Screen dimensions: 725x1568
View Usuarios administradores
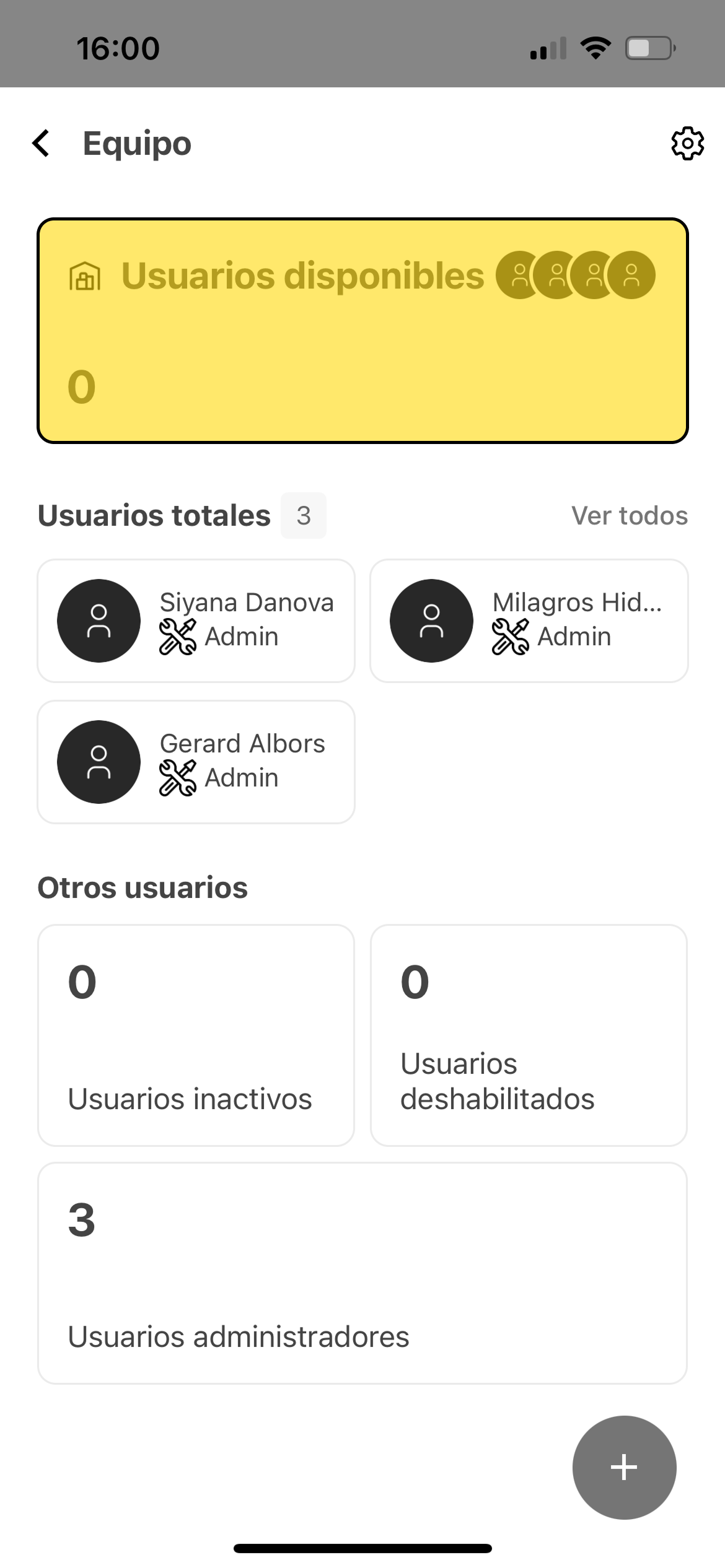tap(362, 1273)
